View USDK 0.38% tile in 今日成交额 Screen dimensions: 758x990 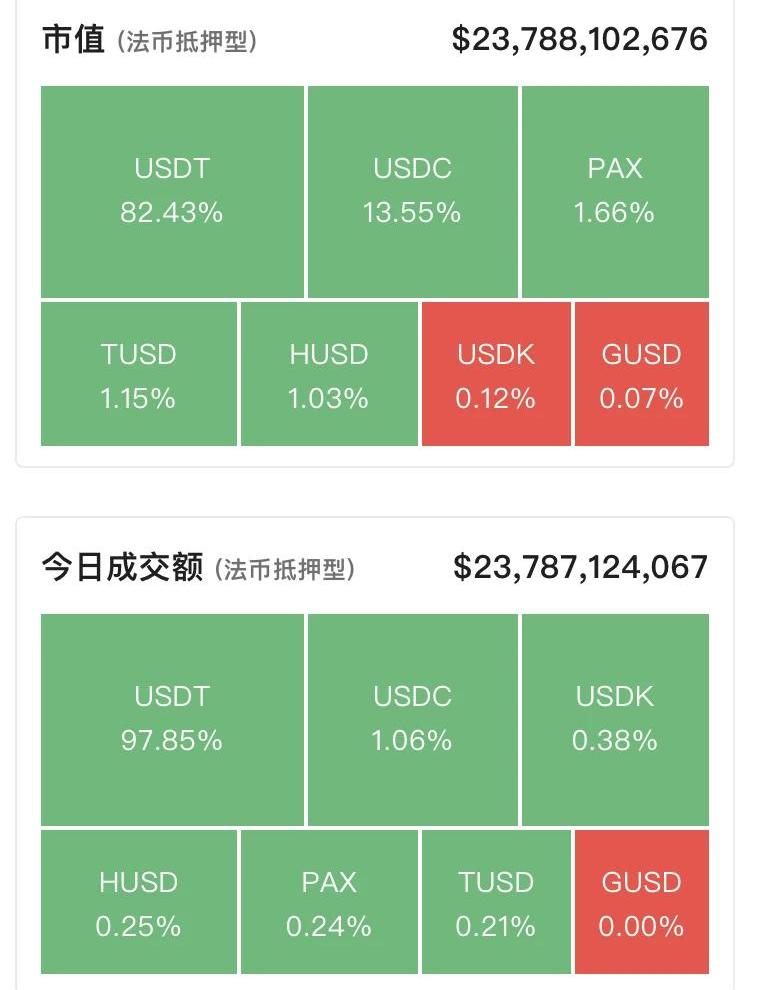[614, 719]
